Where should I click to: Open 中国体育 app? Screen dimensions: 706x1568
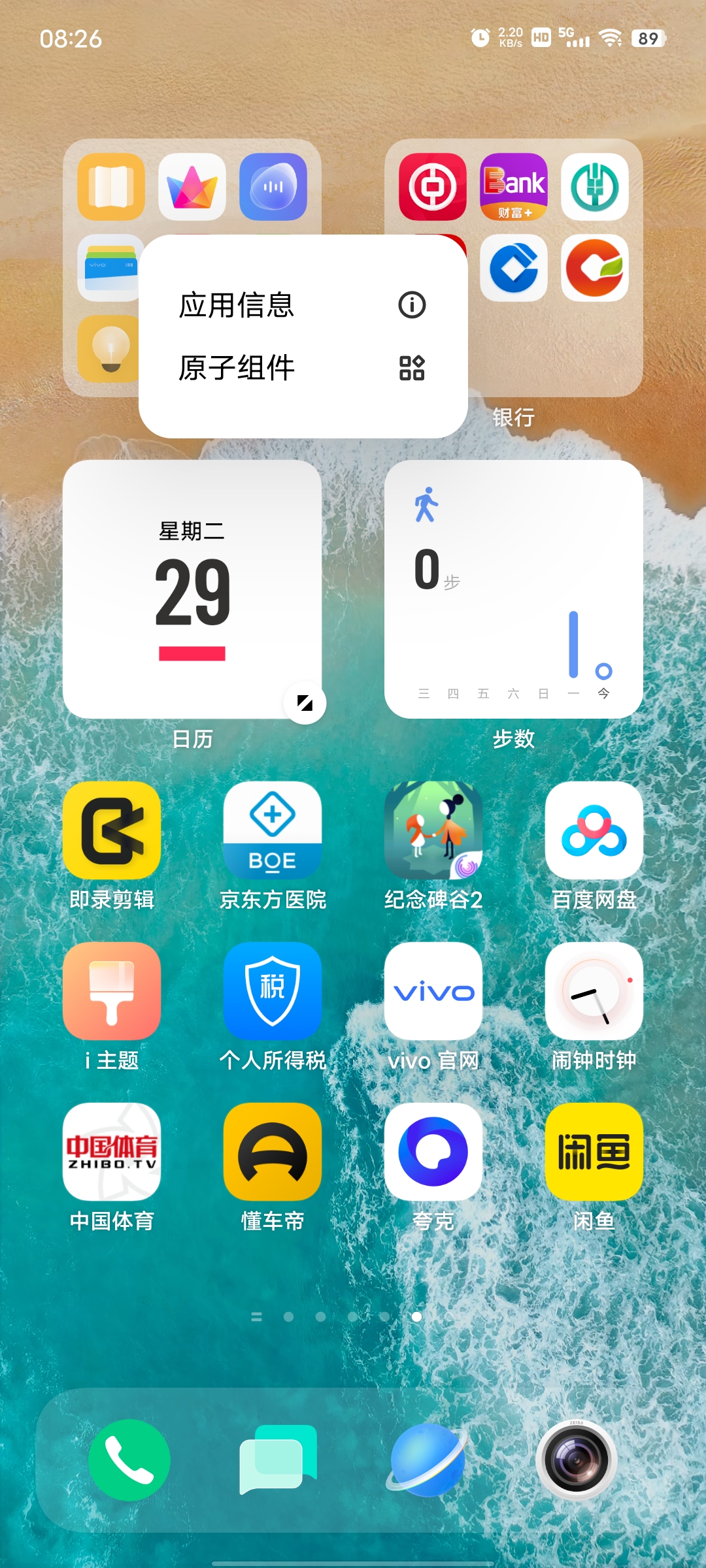(x=112, y=1152)
